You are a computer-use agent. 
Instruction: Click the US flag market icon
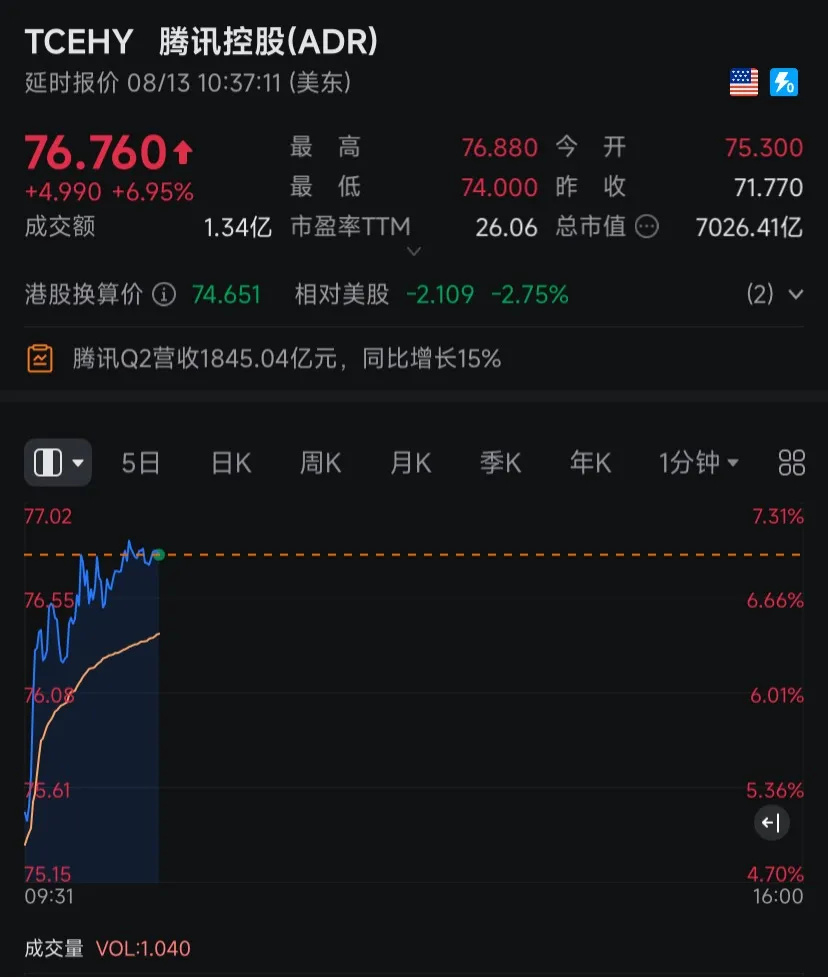743,81
